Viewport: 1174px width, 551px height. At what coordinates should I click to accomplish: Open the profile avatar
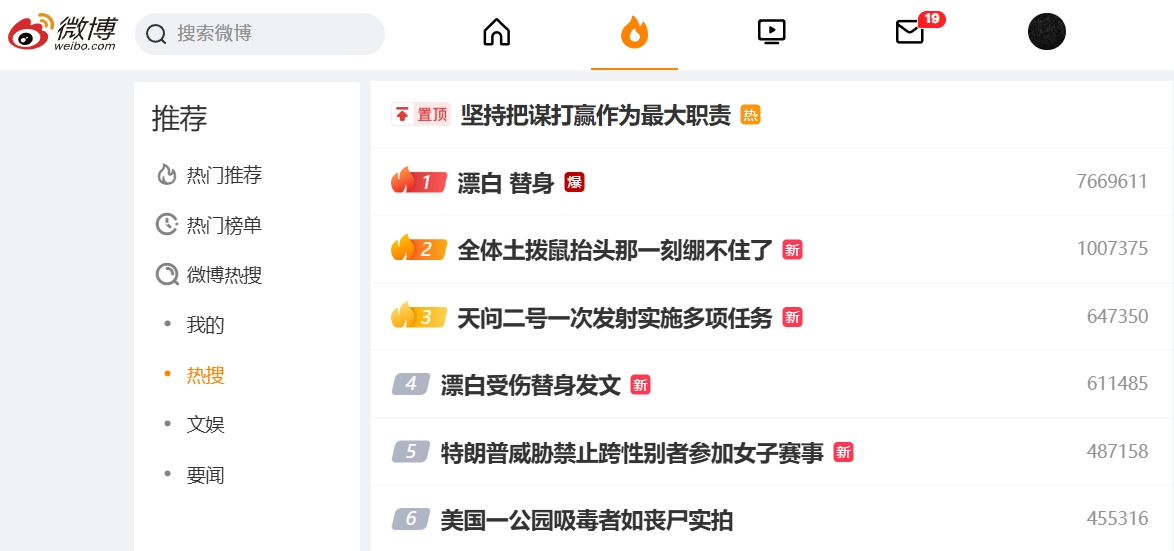[1046, 32]
